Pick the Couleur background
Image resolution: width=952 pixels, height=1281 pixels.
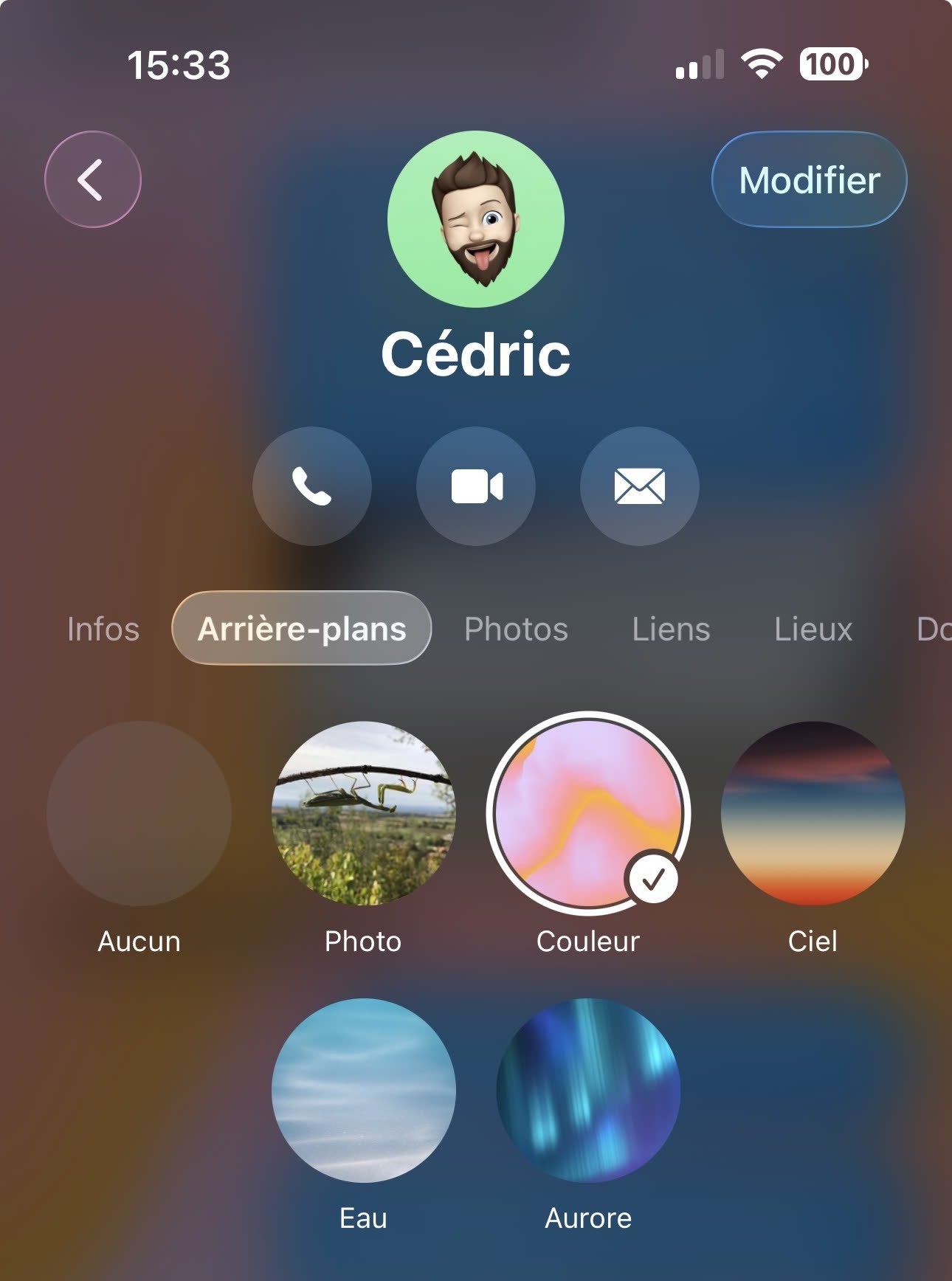pyautogui.click(x=587, y=813)
